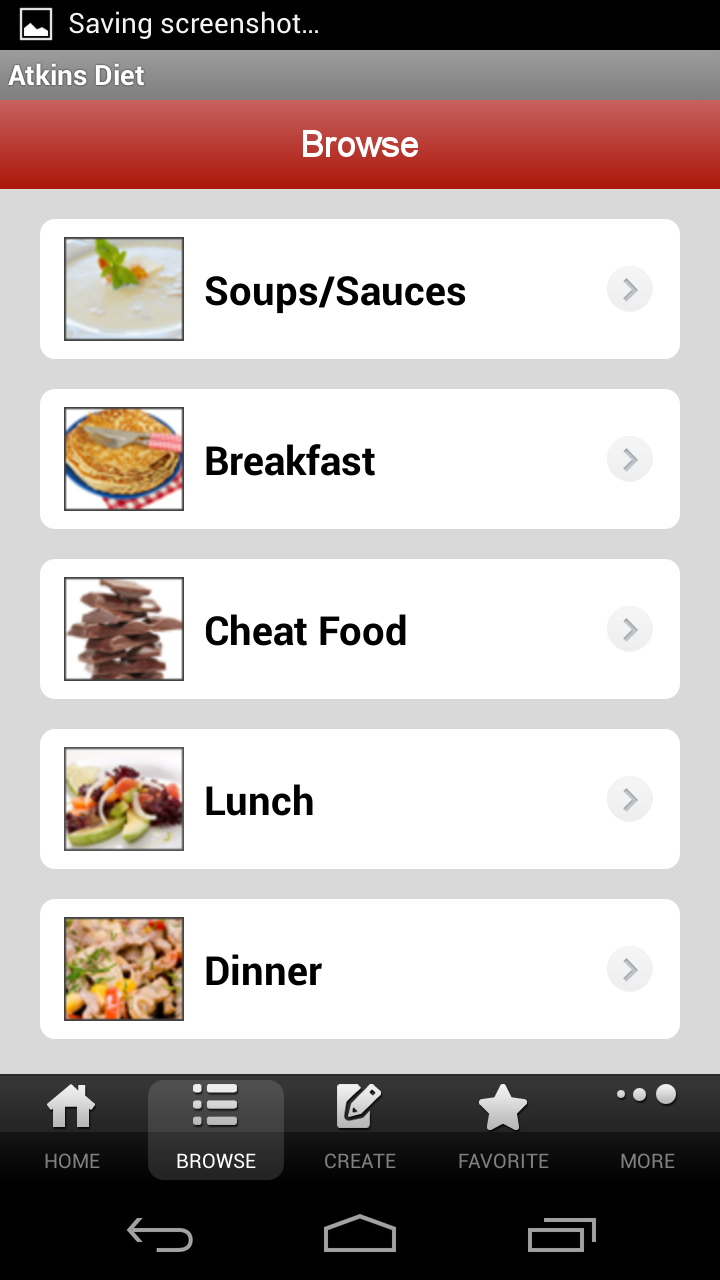Tap the Create pencil icon
Image resolution: width=720 pixels, height=1280 pixels.
(360, 1105)
